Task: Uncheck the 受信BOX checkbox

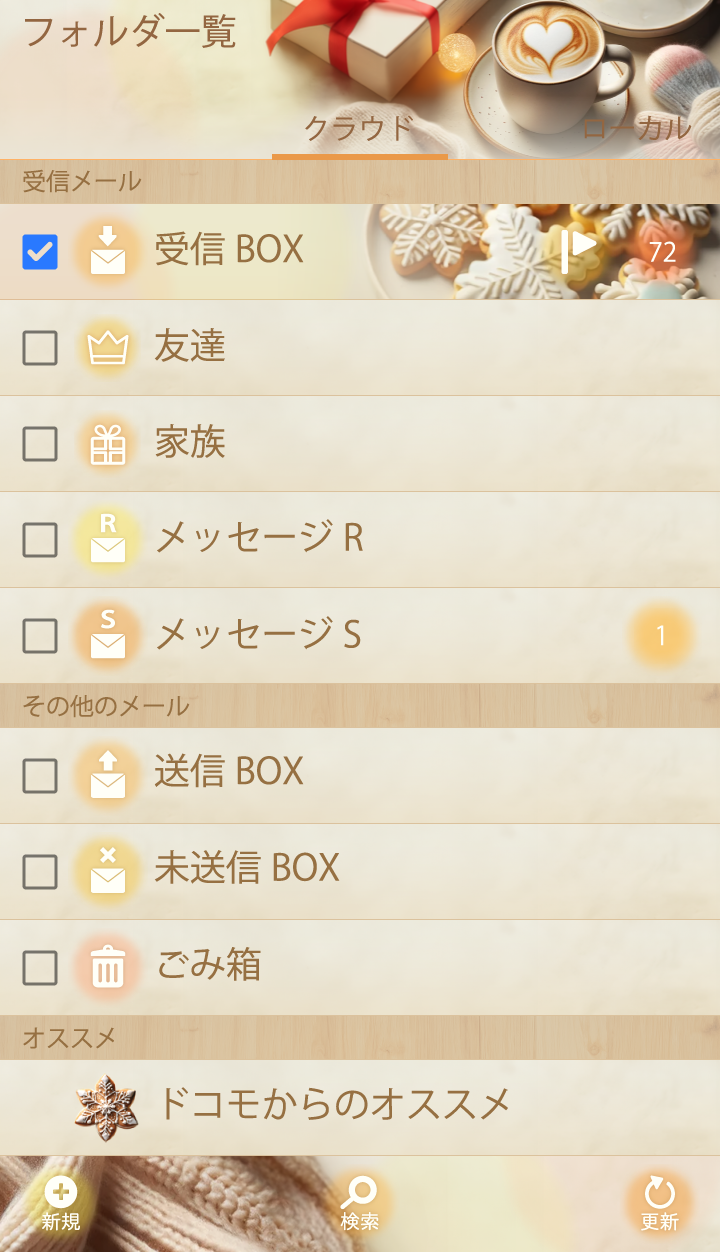Action: tap(40, 252)
